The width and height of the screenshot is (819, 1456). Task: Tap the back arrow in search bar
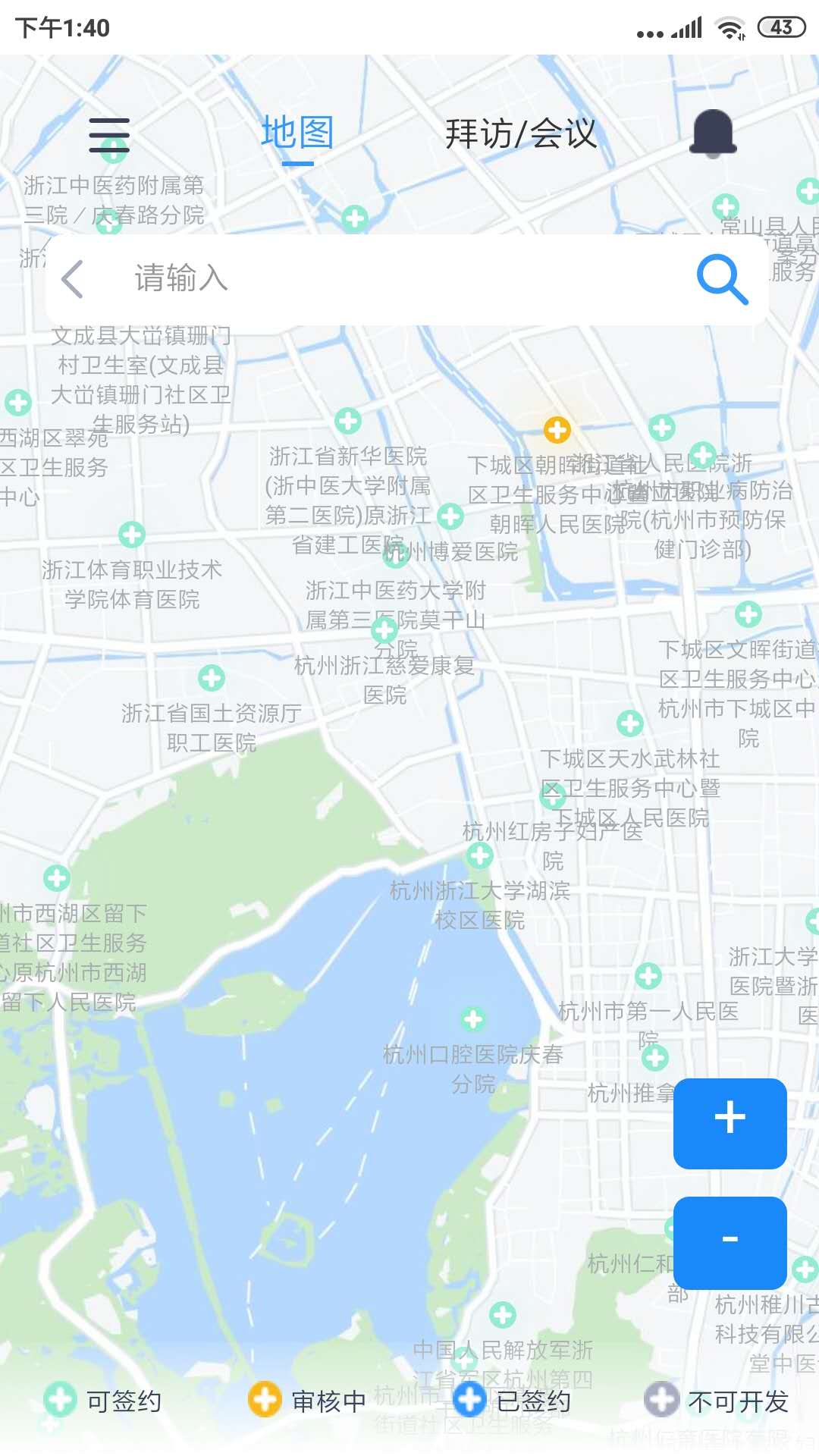coord(73,279)
